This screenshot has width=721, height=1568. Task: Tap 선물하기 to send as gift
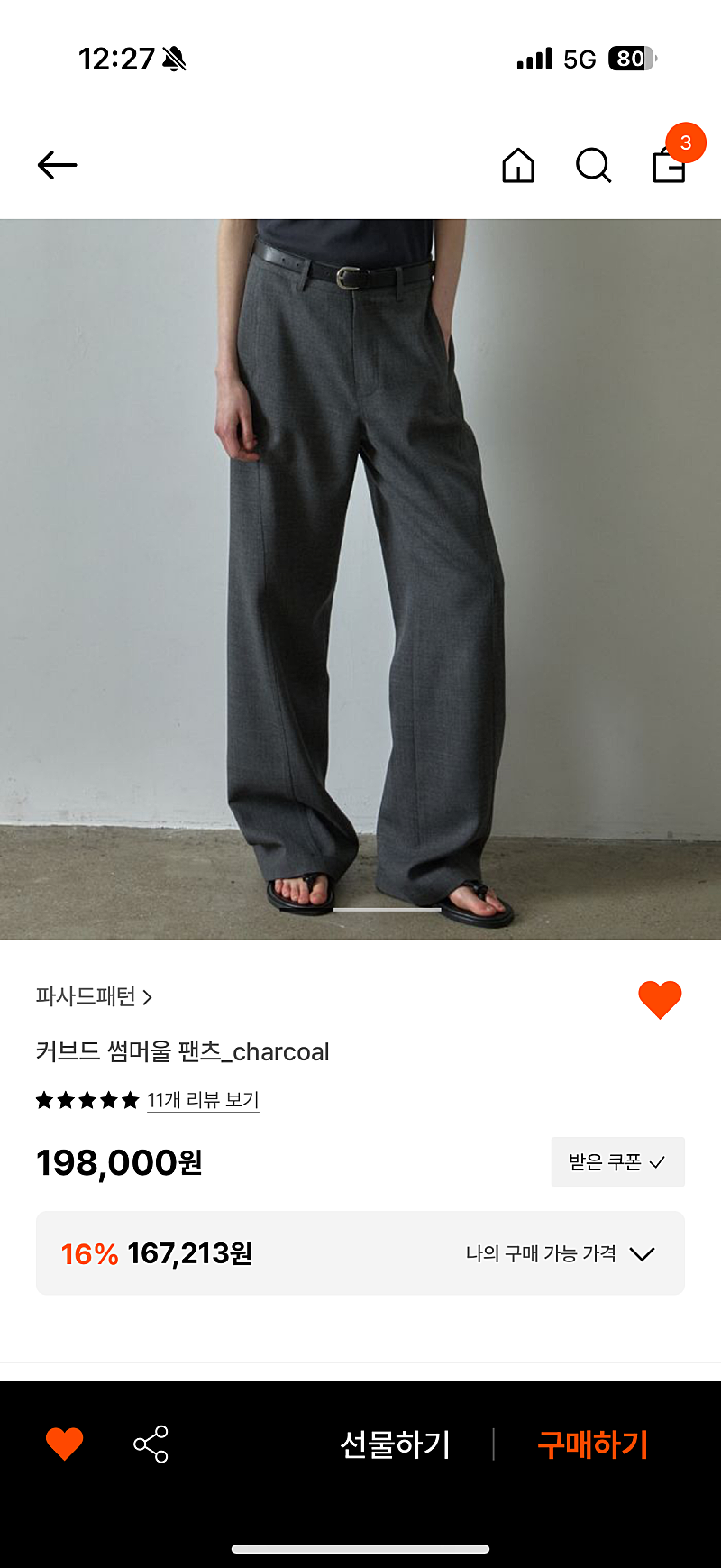tap(395, 1444)
